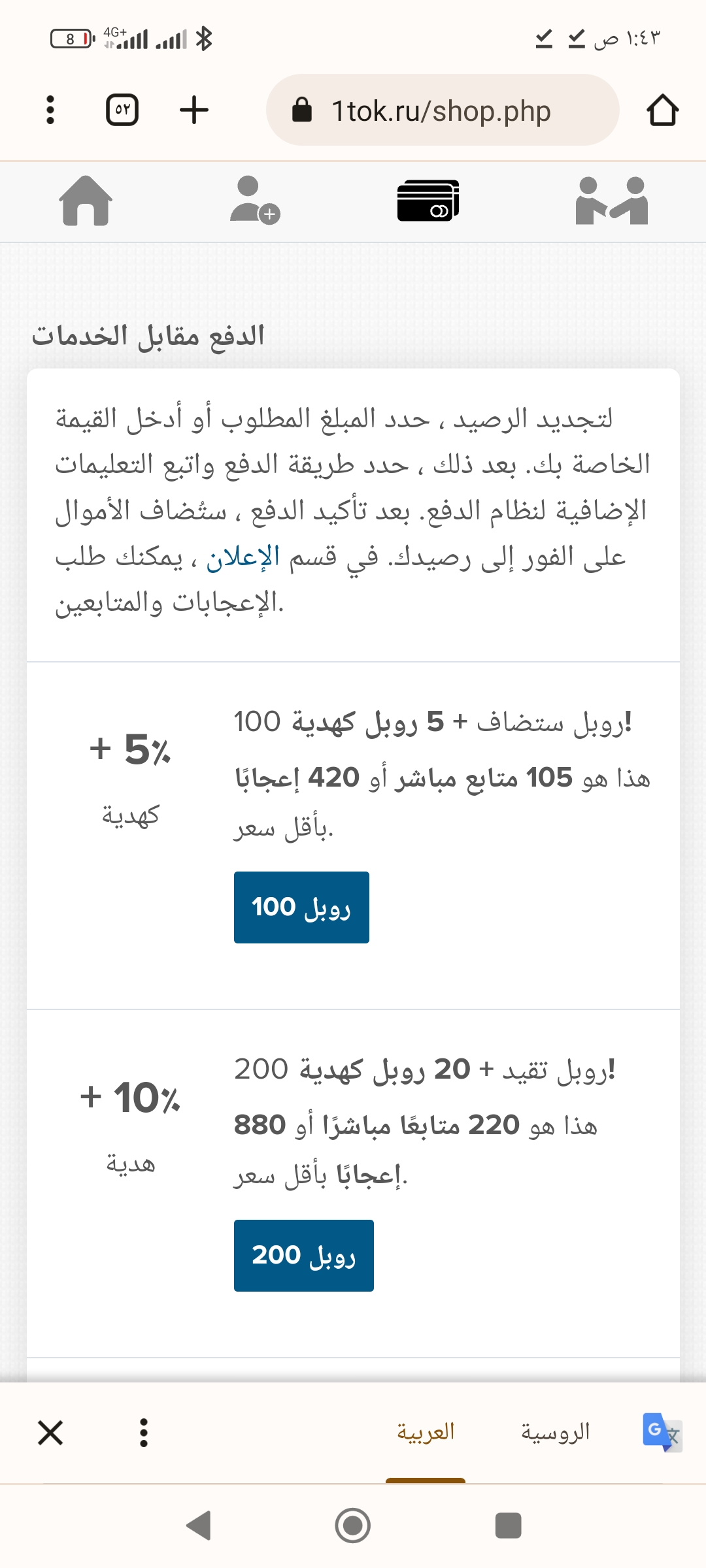Open the site's home icon tab
The image size is (706, 1568).
86,201
